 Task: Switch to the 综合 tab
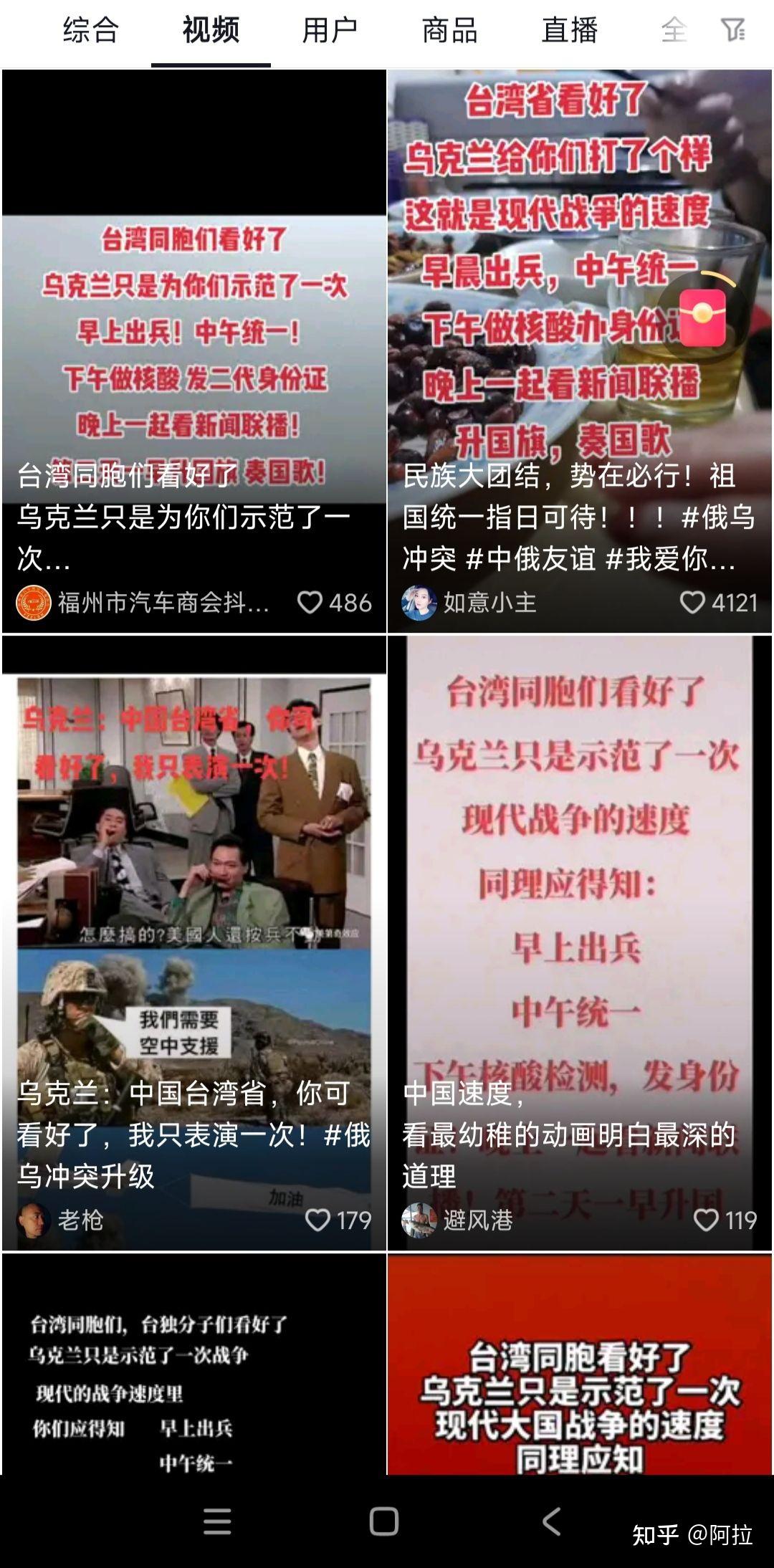coord(90,31)
